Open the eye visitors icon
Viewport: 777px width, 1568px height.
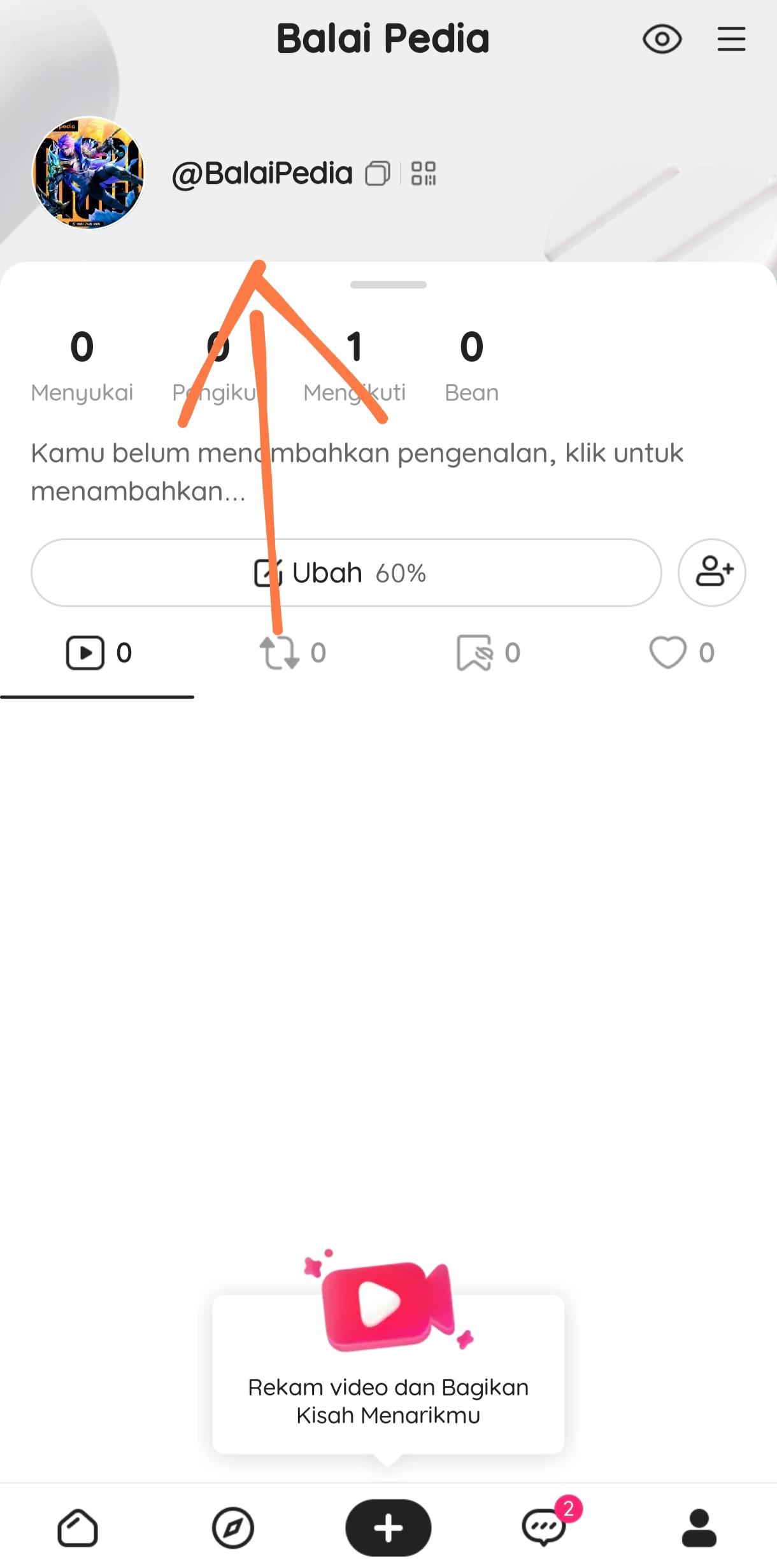tap(662, 39)
